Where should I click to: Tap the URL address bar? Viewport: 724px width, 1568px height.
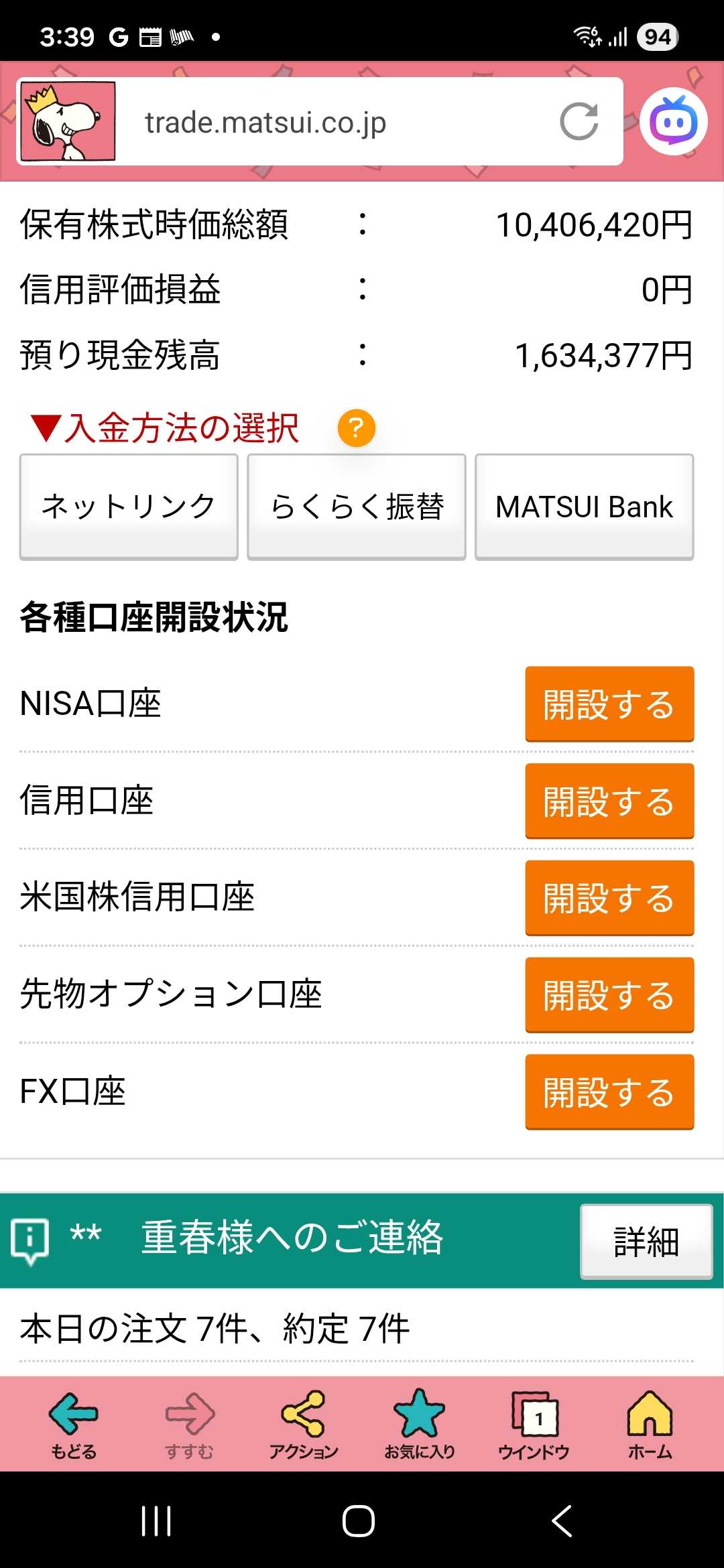(335, 123)
